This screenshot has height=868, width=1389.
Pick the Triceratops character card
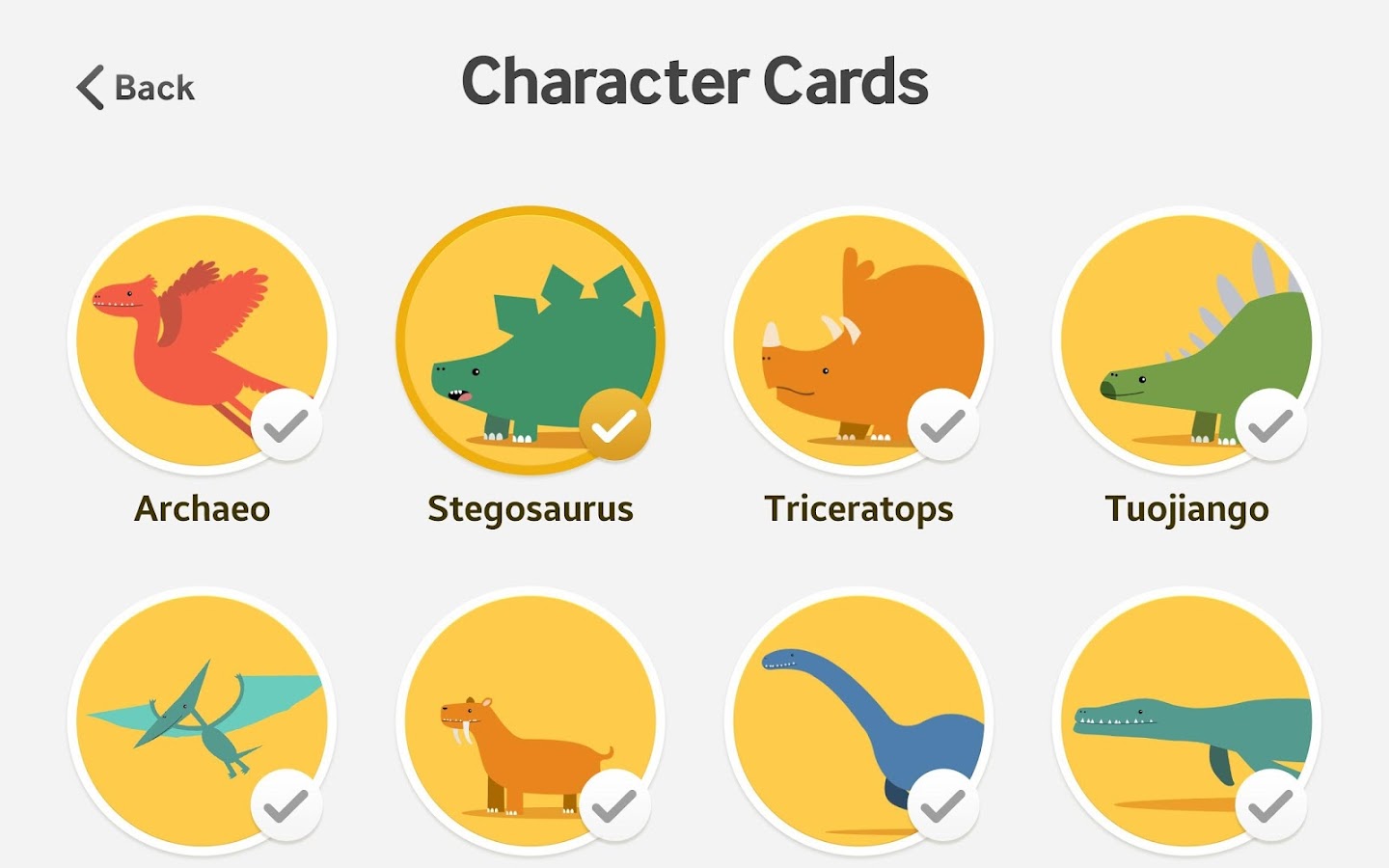coord(858,340)
